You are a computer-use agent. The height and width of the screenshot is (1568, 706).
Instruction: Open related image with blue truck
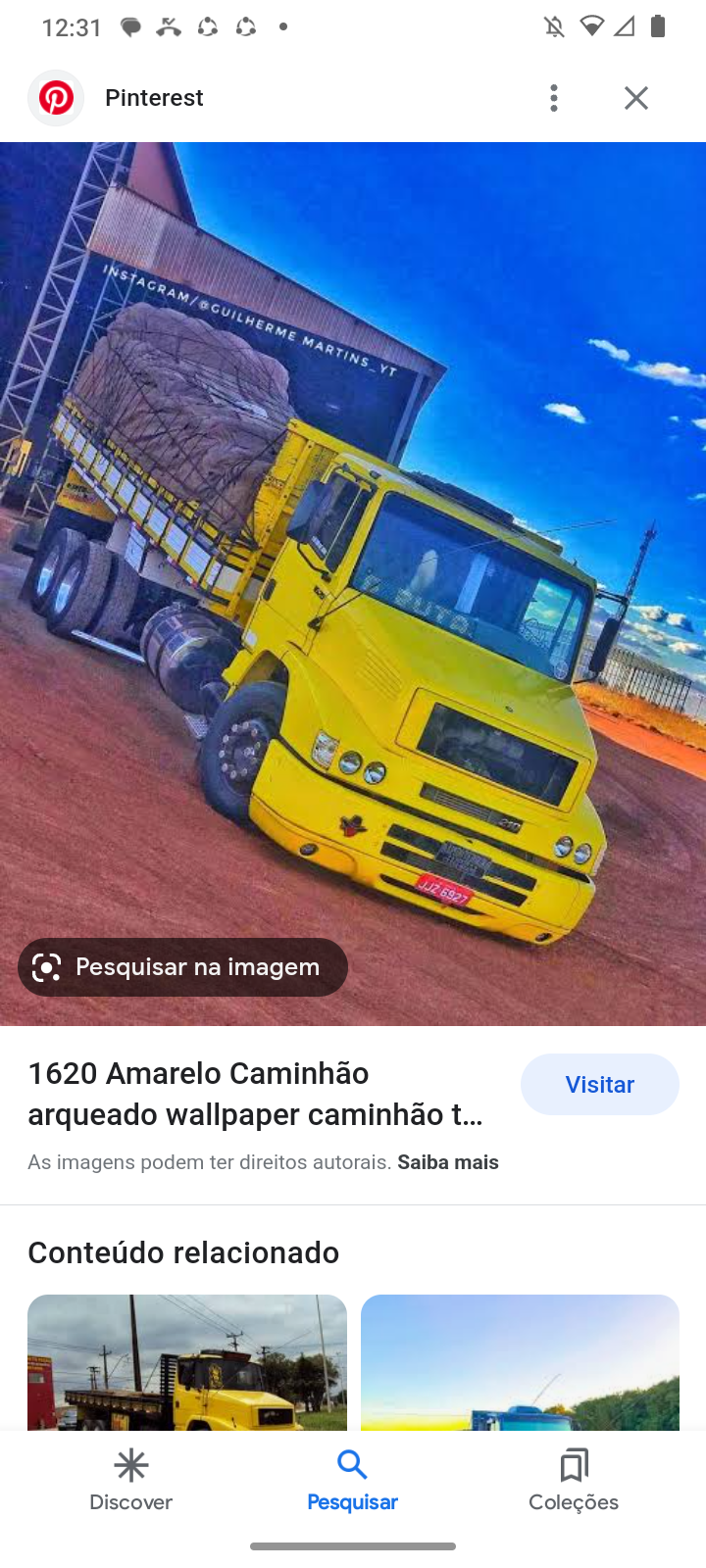tap(520, 1362)
